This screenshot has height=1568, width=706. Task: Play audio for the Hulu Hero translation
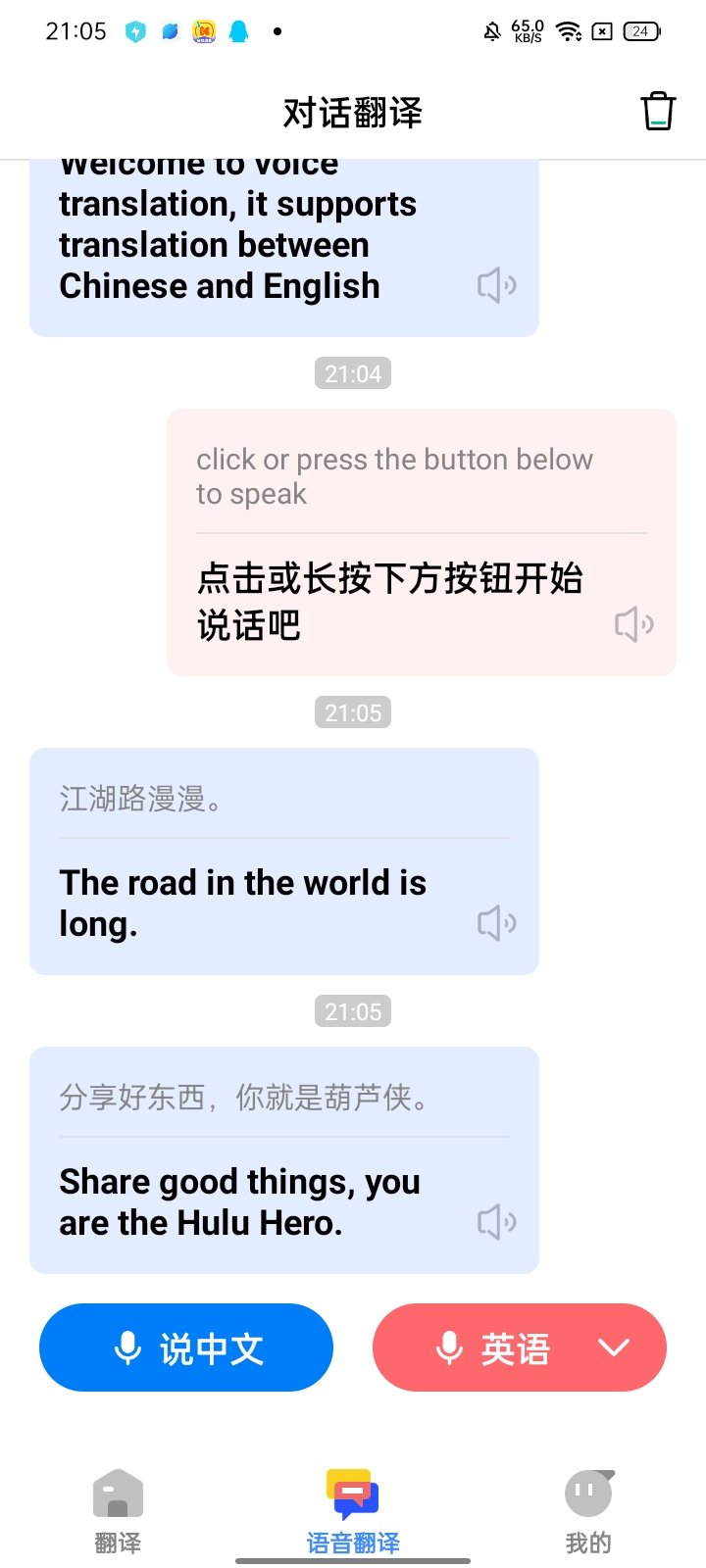(x=496, y=1222)
